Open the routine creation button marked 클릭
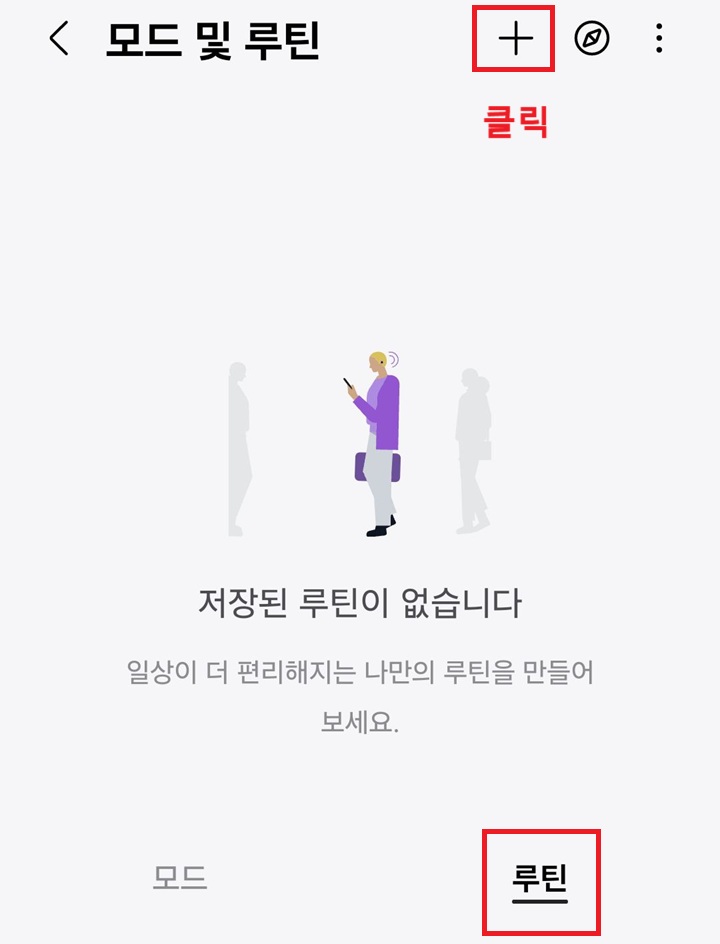720x944 pixels. pyautogui.click(x=513, y=40)
